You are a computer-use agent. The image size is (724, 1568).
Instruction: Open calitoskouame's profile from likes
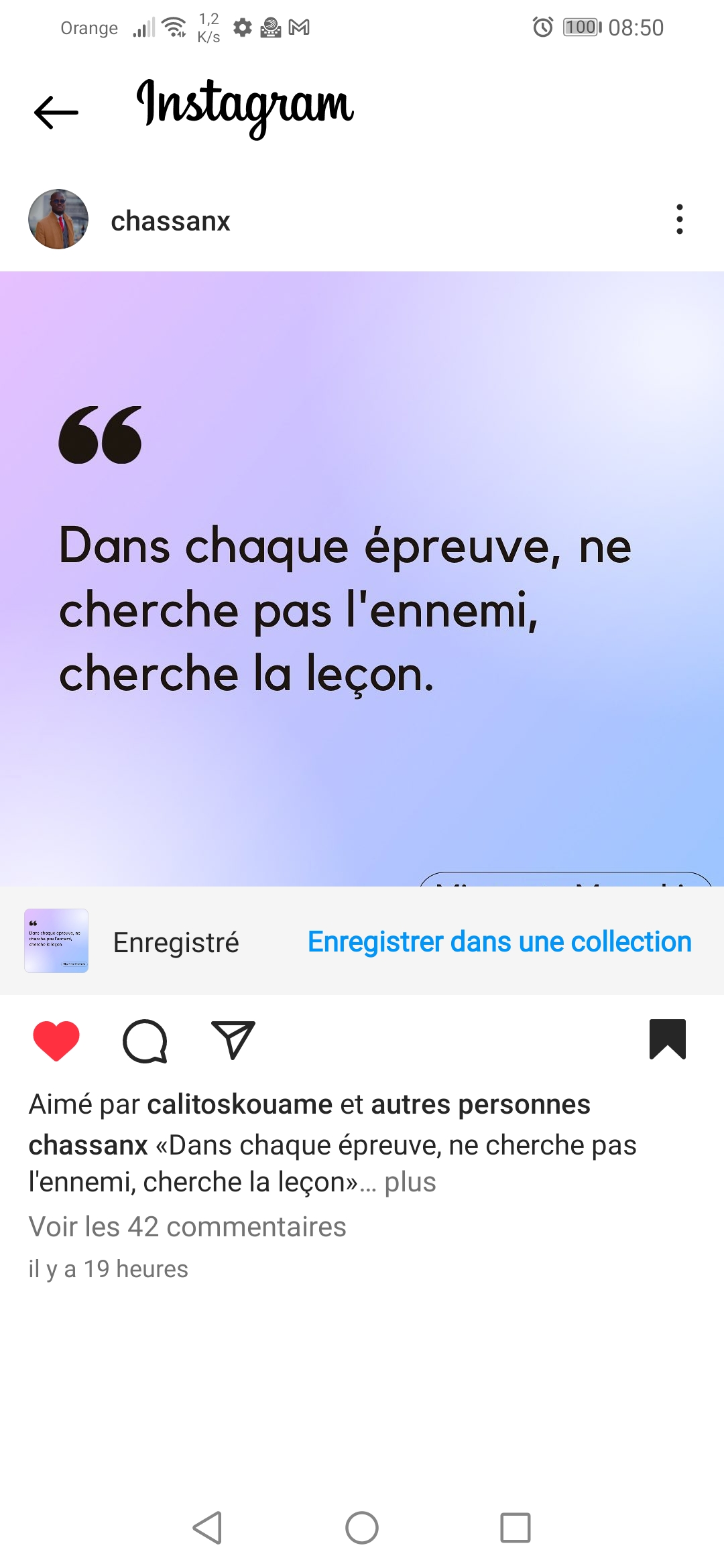[x=239, y=1104]
